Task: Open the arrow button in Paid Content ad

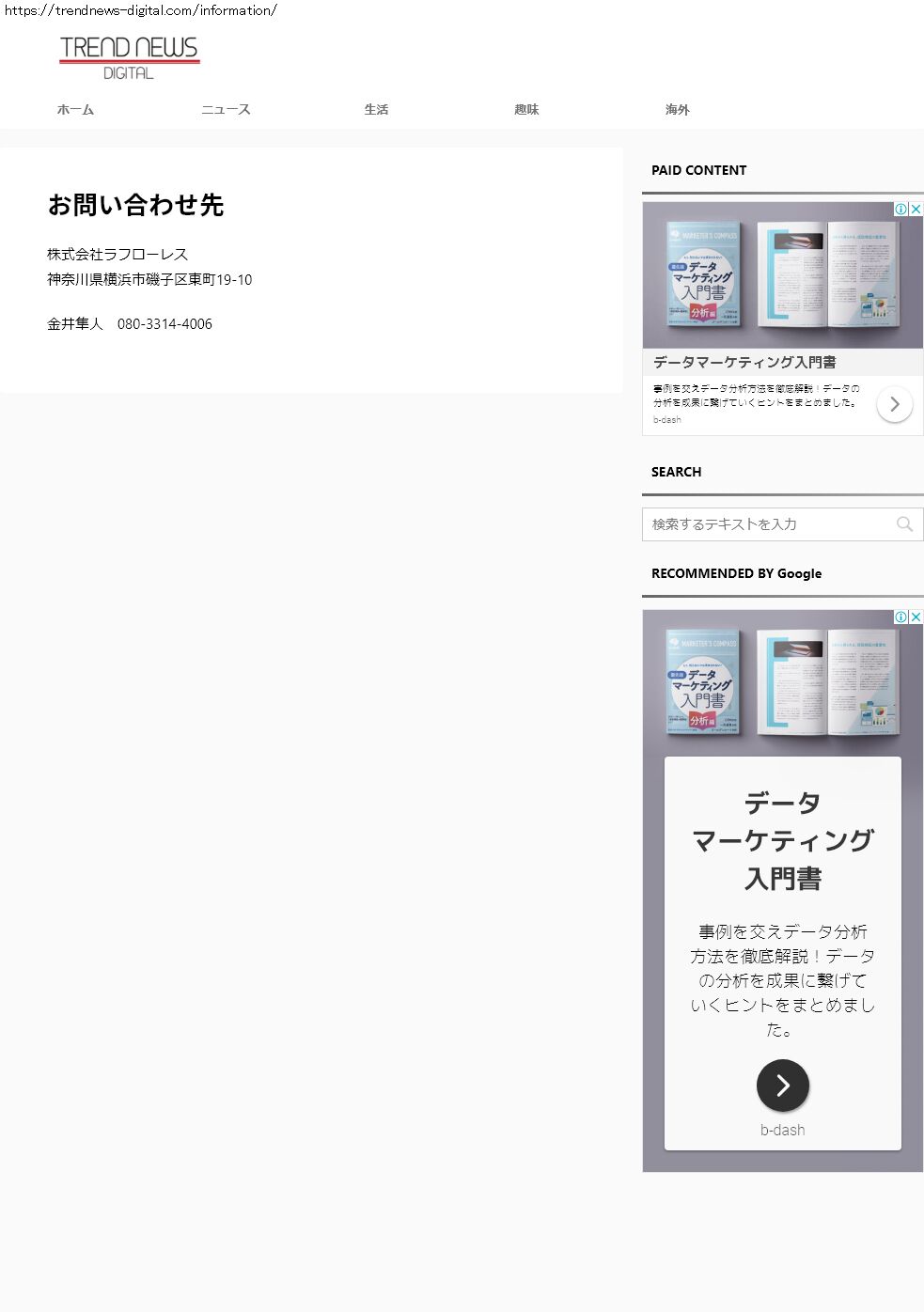Action: coord(894,405)
